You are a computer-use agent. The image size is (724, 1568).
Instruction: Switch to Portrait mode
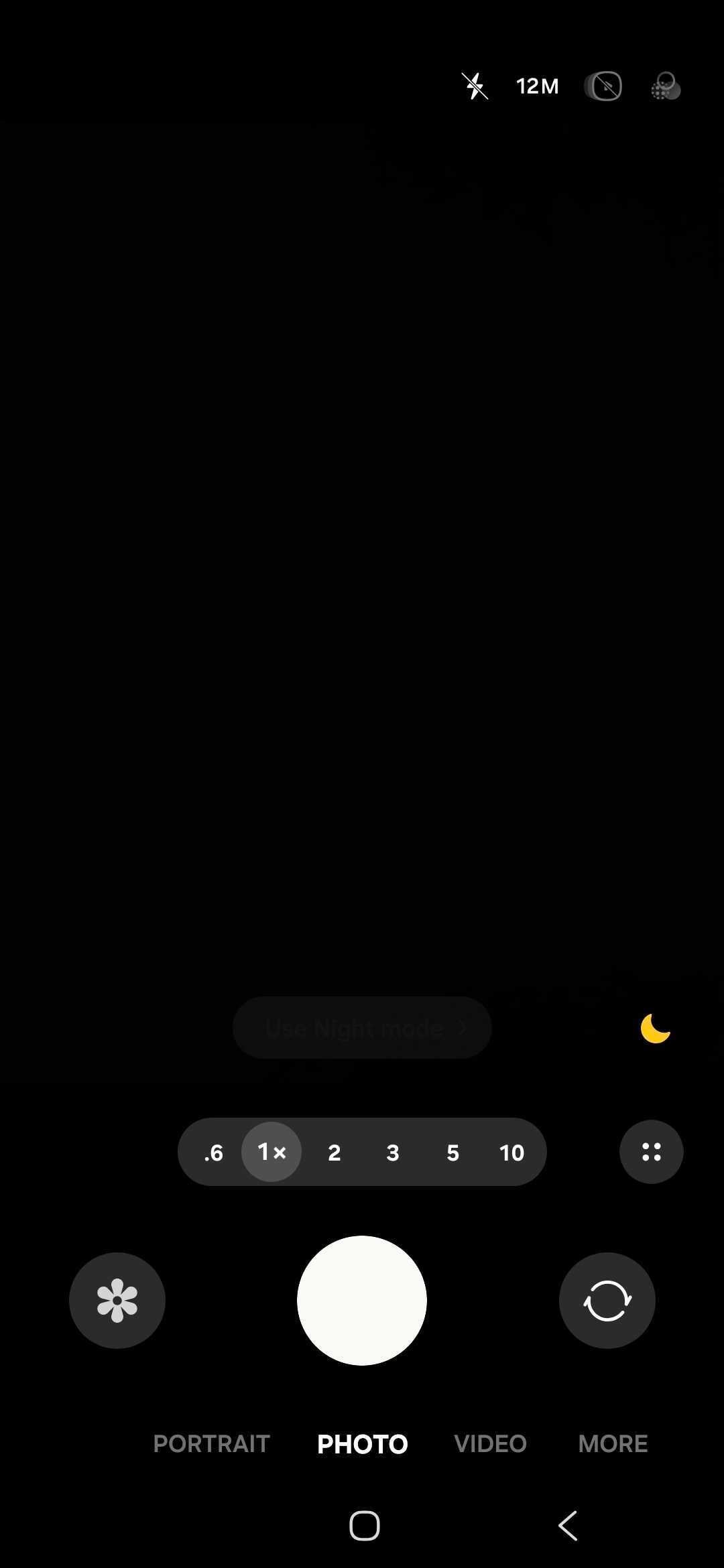211,1443
